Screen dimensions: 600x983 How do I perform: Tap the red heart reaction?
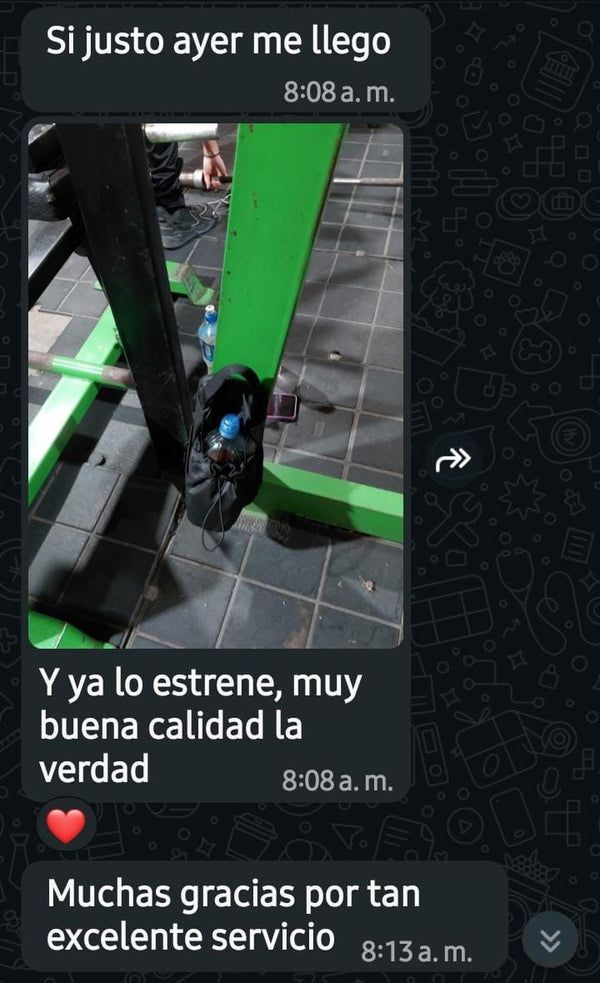tap(66, 827)
